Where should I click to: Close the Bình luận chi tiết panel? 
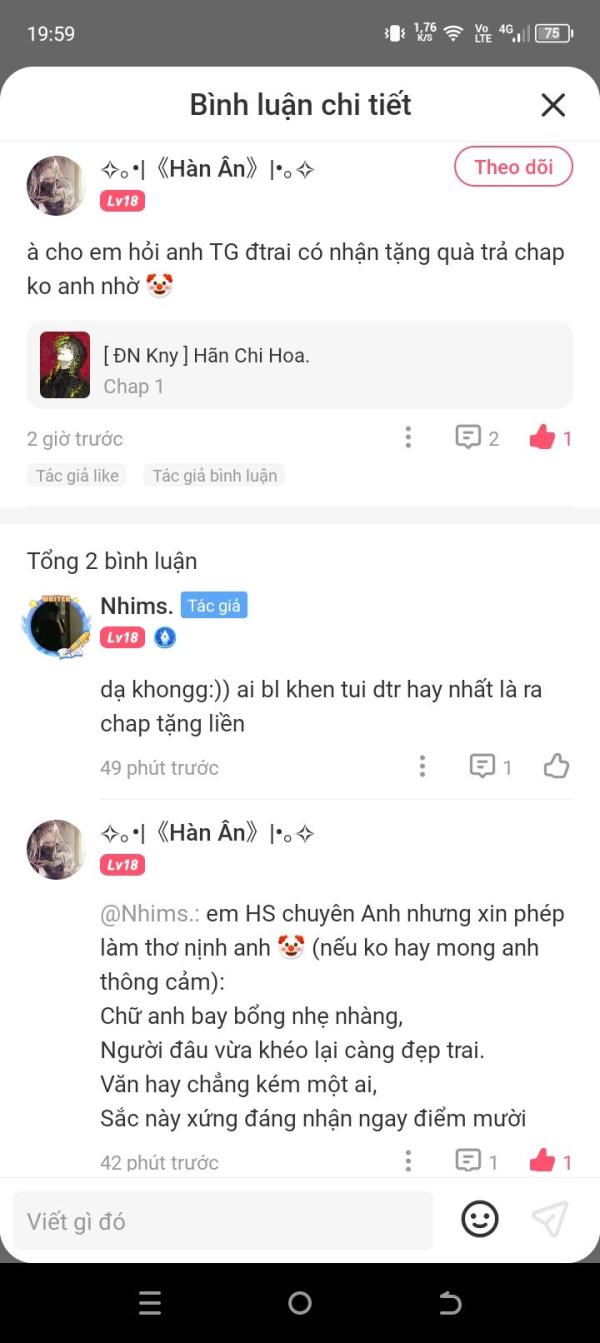(553, 105)
